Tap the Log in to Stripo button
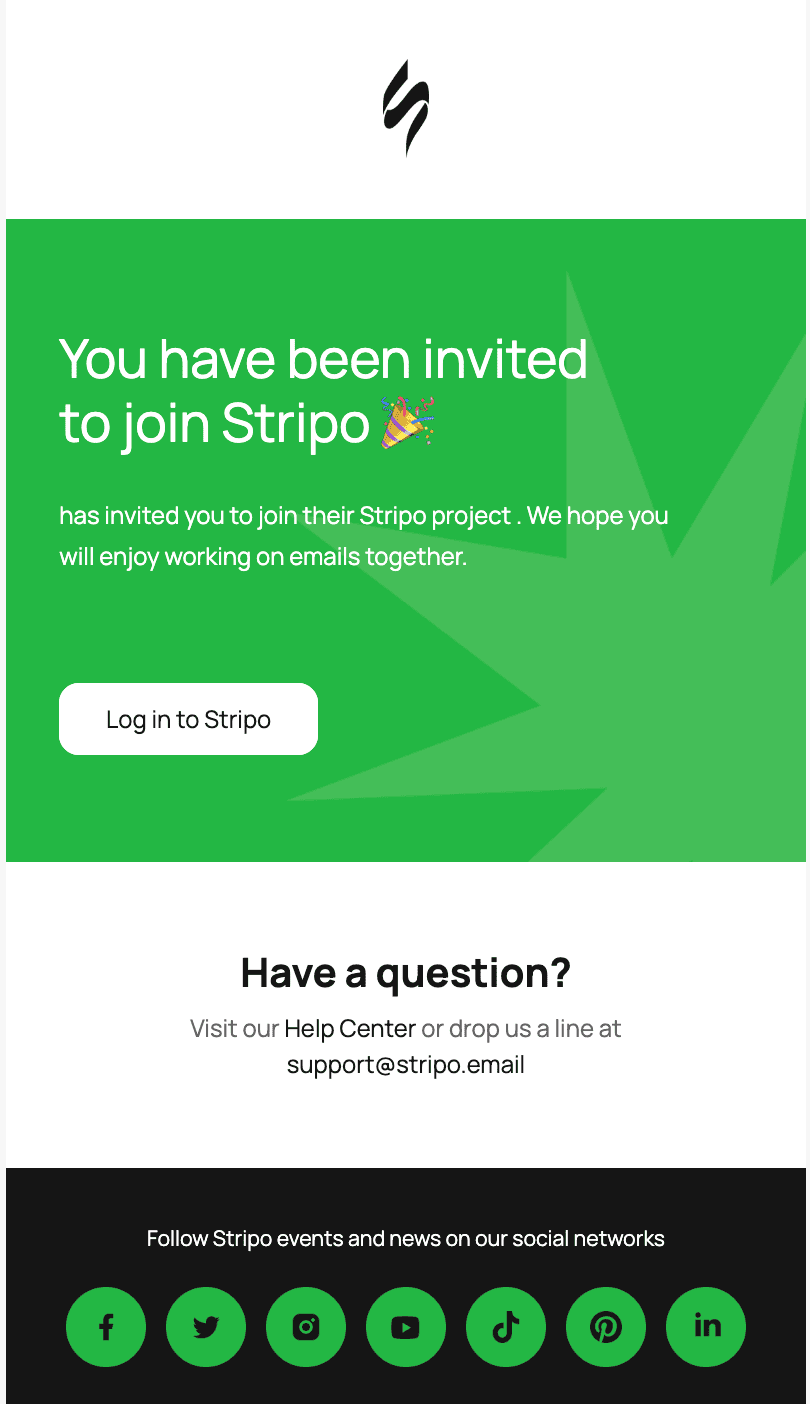 tap(188, 719)
